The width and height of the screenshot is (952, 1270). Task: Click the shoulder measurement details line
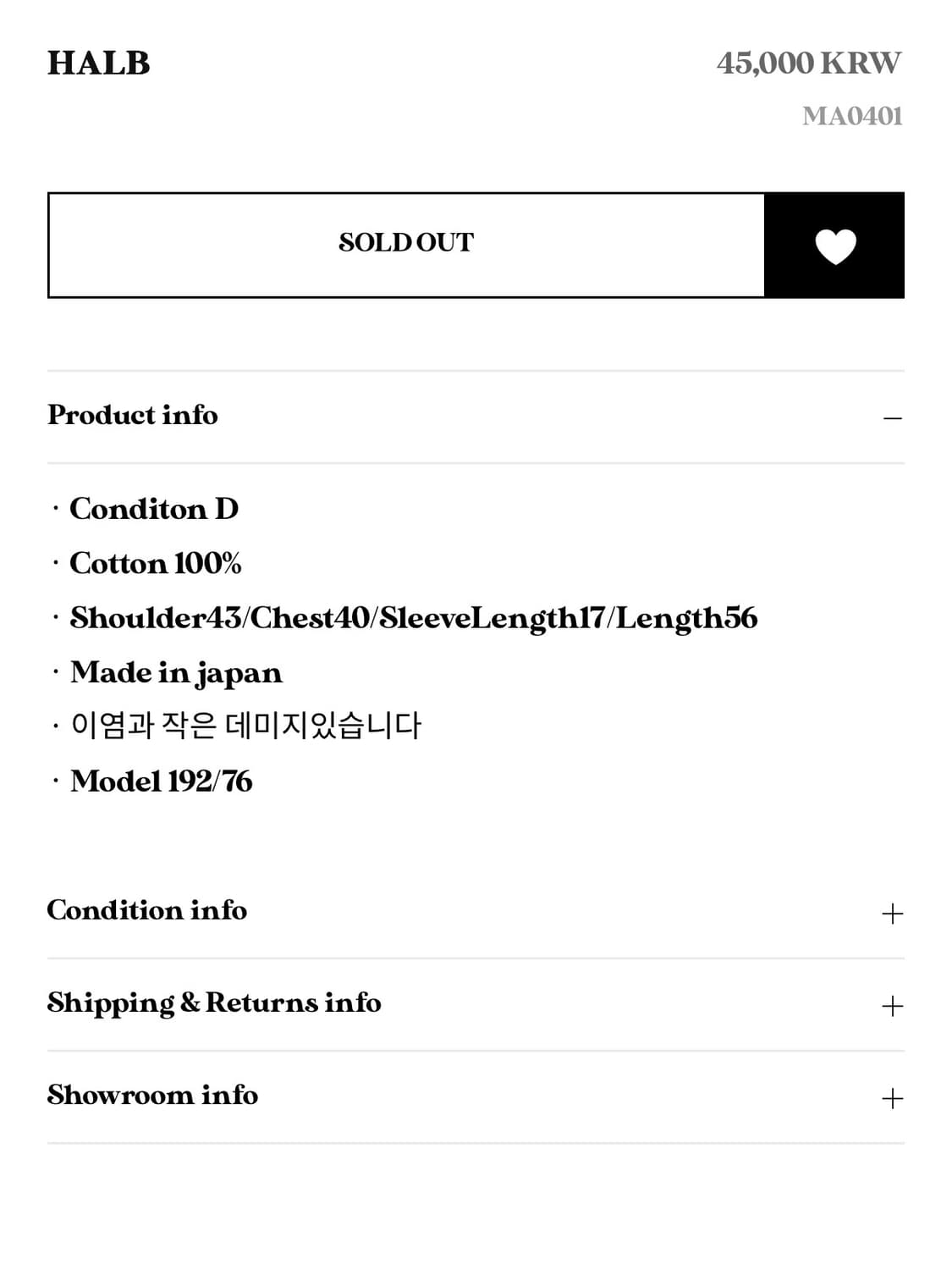point(415,619)
